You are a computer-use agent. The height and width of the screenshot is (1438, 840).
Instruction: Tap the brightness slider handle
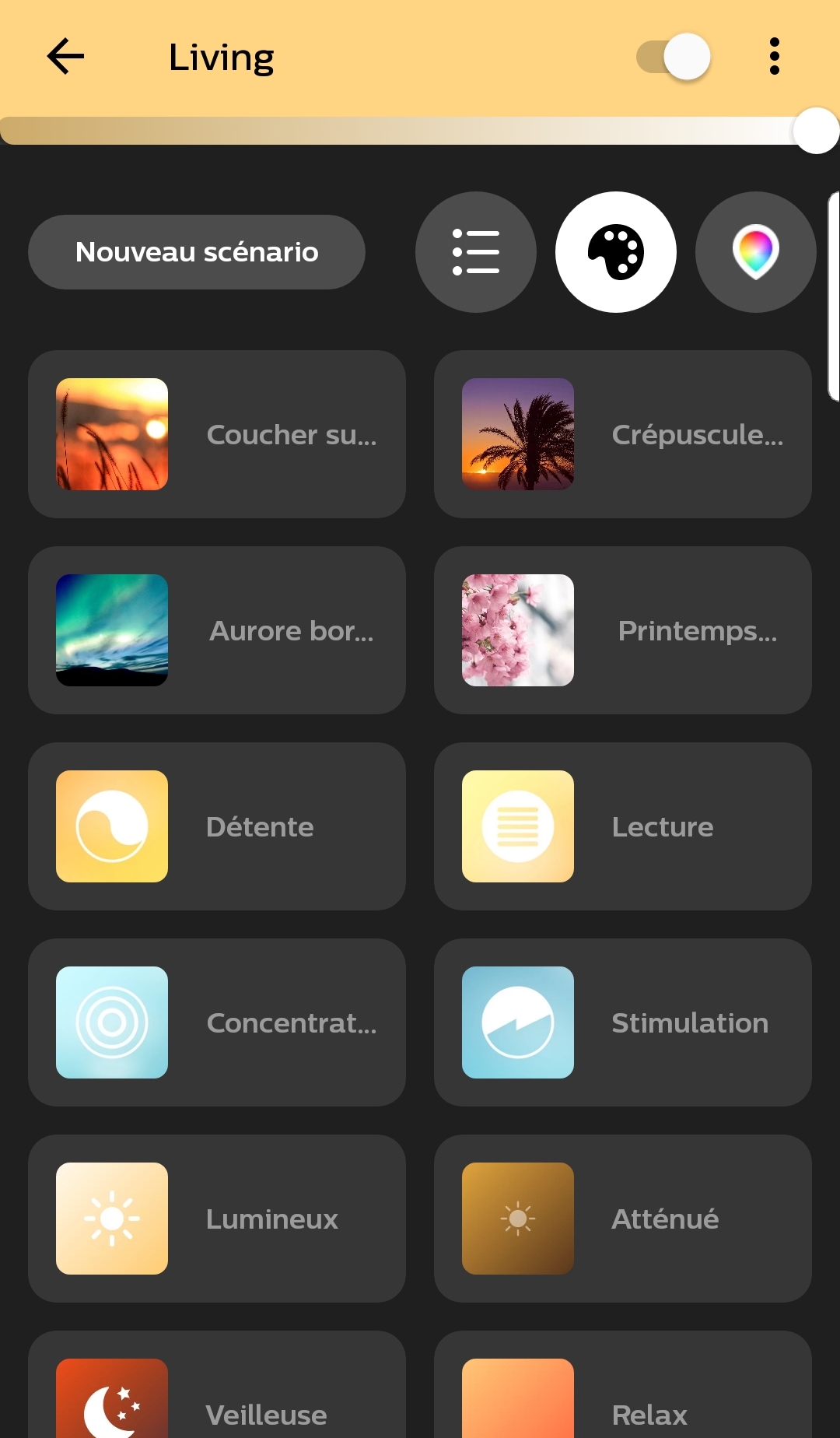[815, 131]
